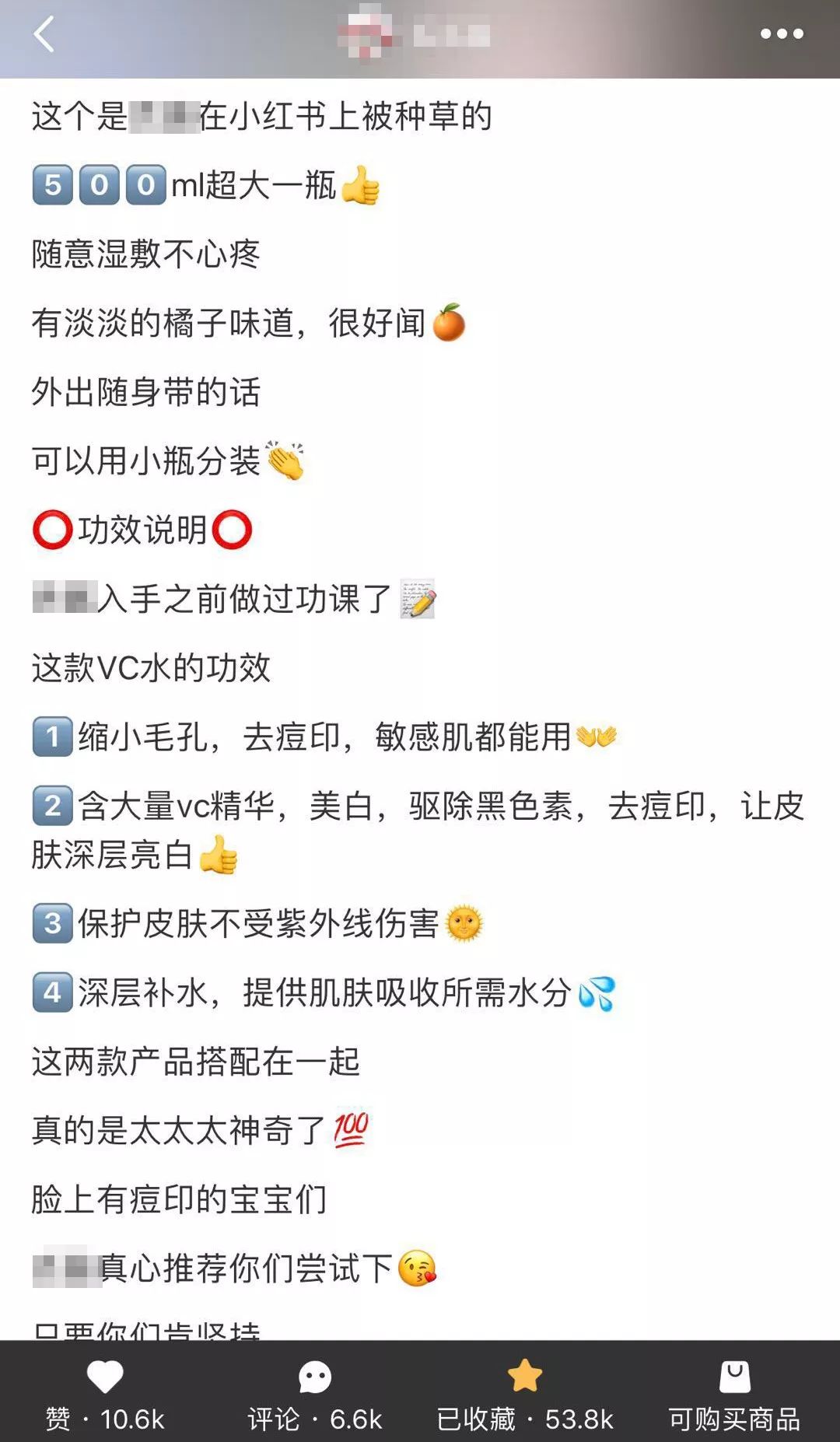
Task: Tap the 功效说明 heading with red circles
Action: (144, 530)
